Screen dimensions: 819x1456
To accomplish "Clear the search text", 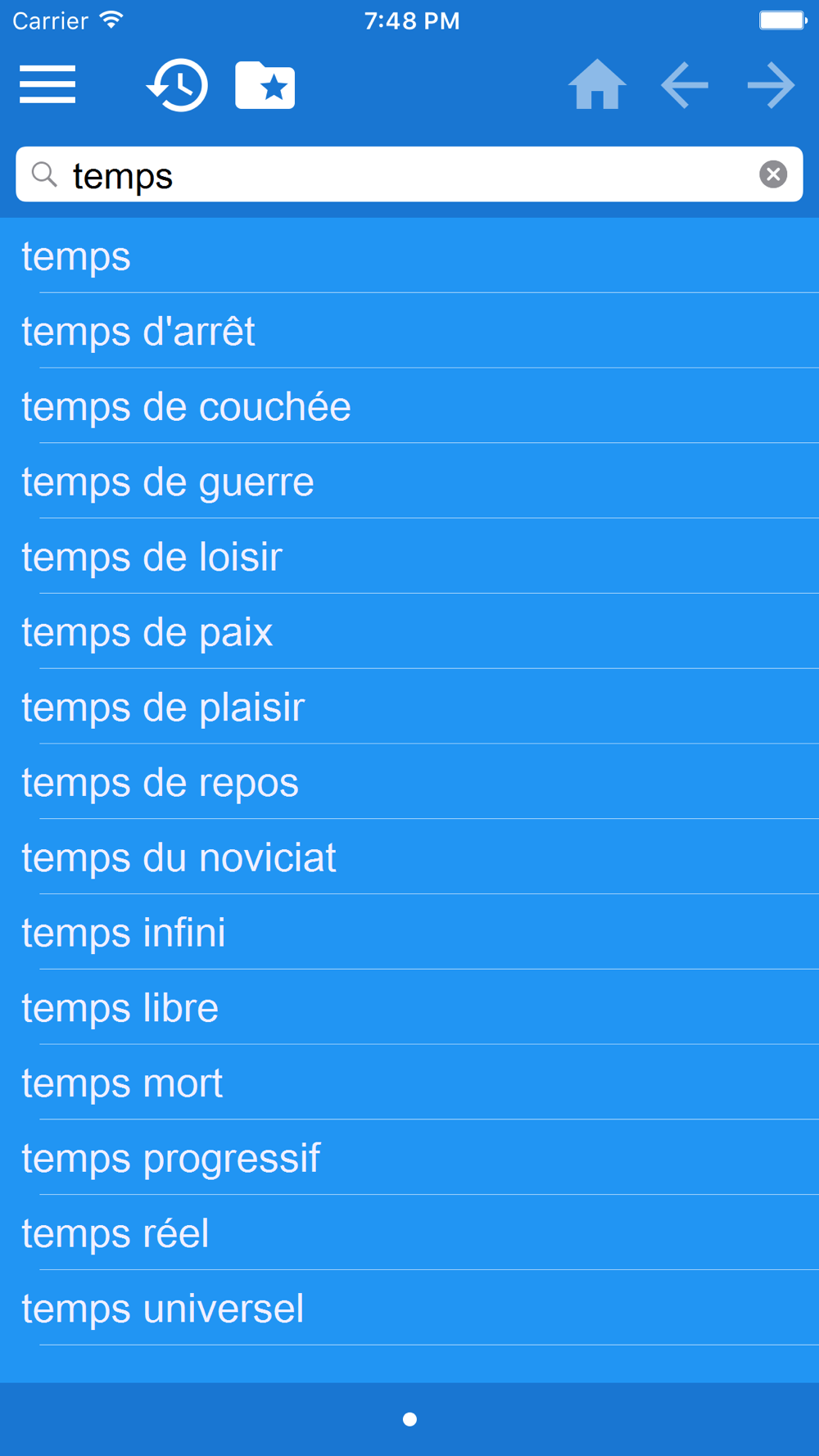I will [772, 174].
